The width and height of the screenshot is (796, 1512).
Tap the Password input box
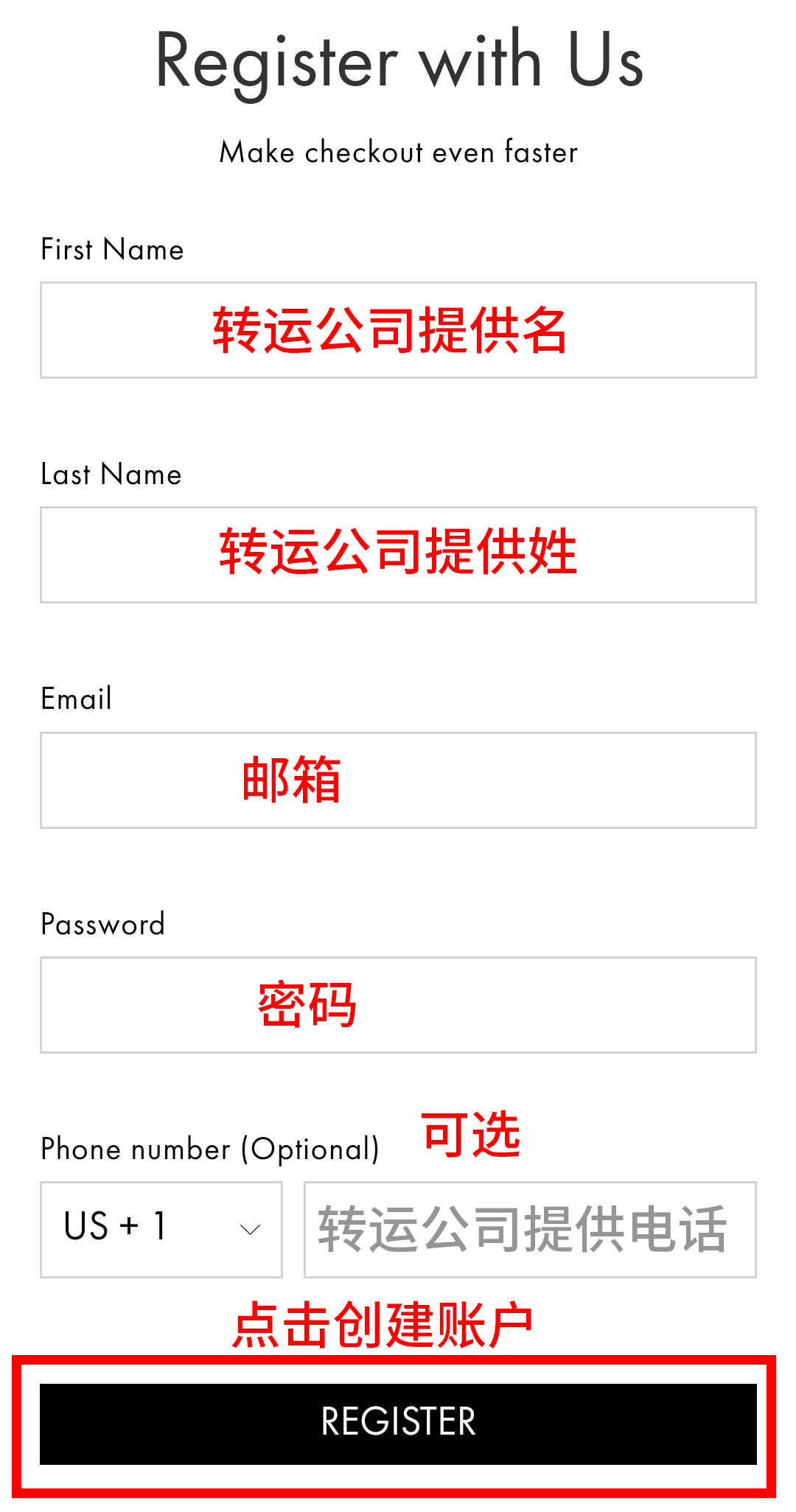(x=398, y=1005)
